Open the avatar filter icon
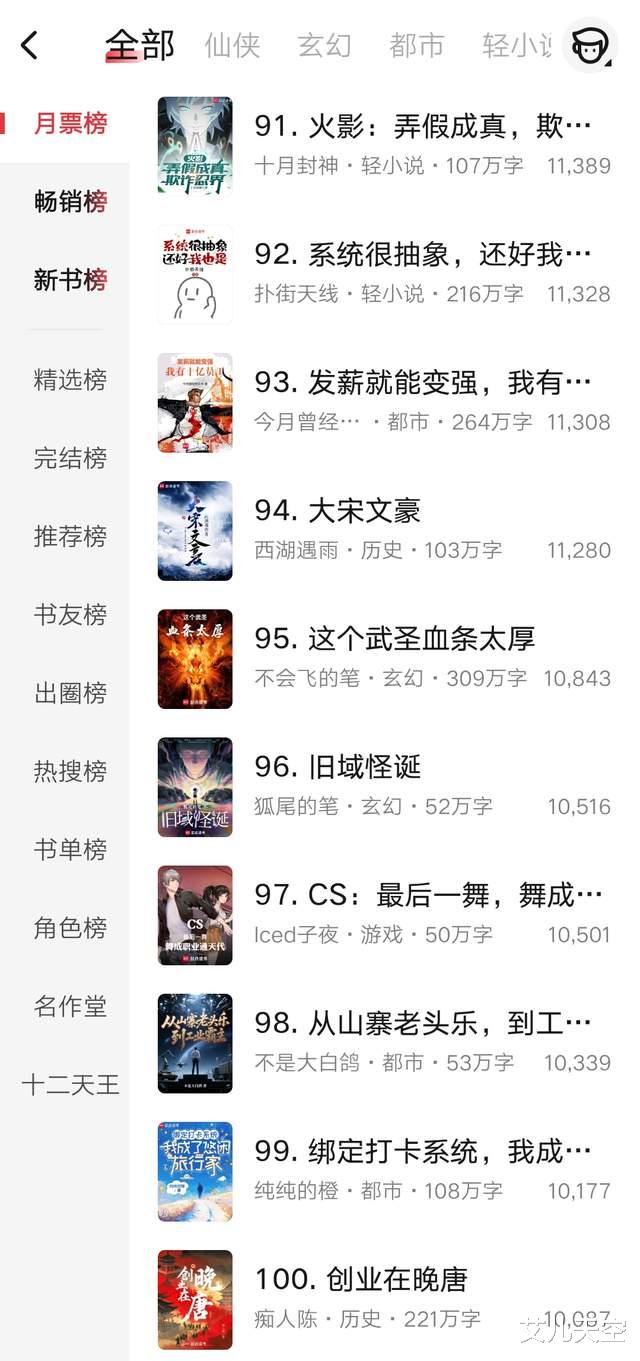This screenshot has height=1361, width=640. [589, 45]
